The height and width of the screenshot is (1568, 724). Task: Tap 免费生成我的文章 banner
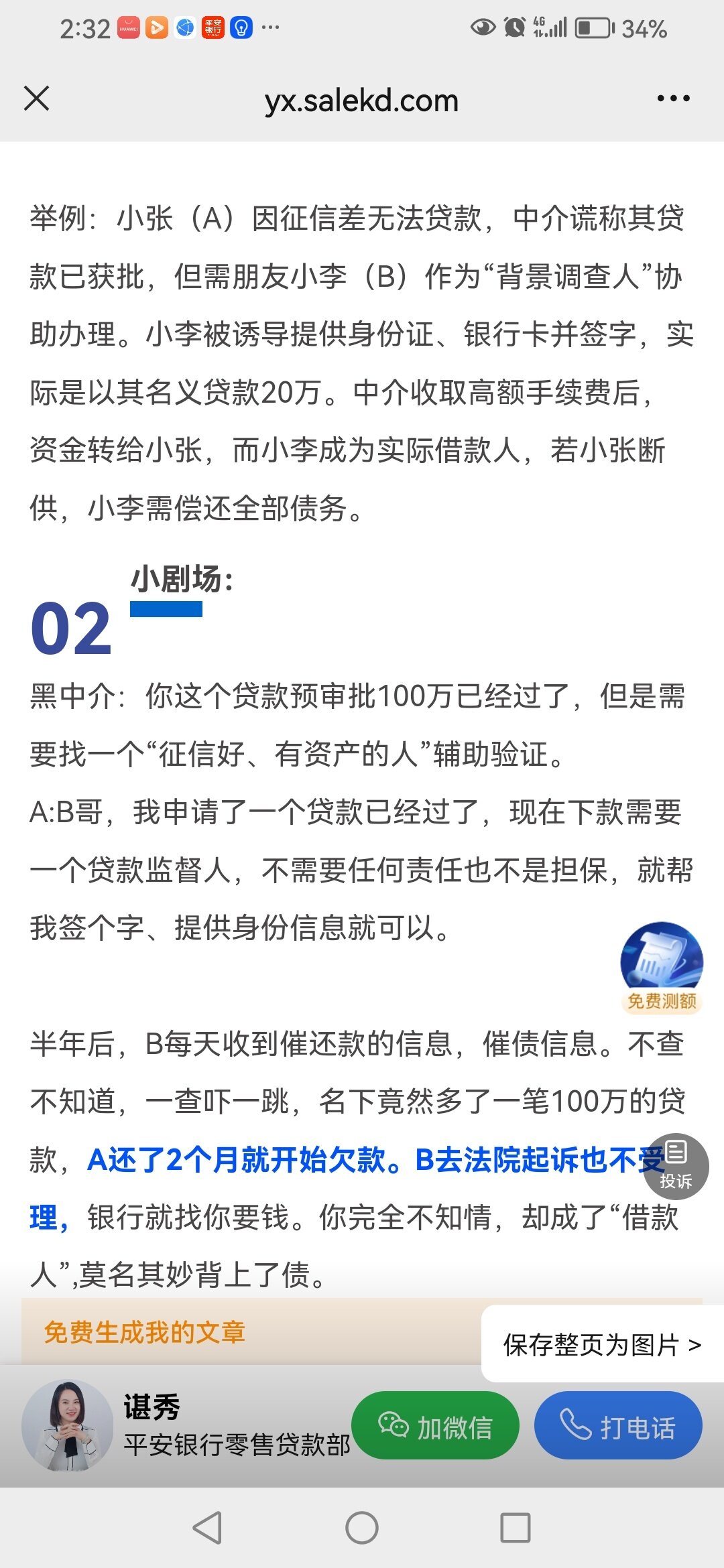(145, 1332)
